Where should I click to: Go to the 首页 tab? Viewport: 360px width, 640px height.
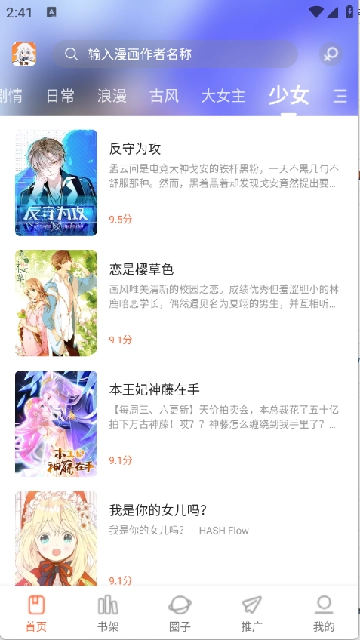click(36, 613)
